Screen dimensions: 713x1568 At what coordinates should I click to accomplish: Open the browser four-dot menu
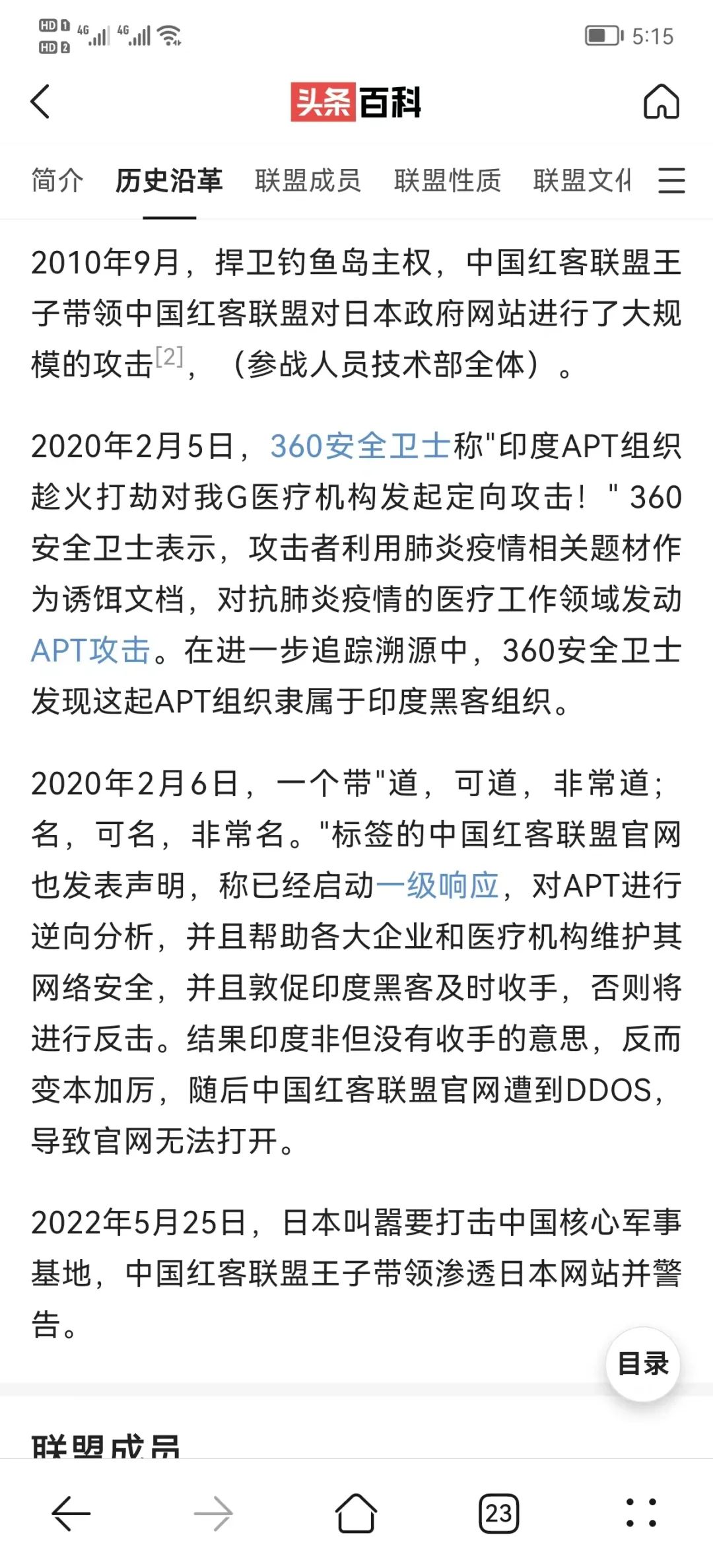[x=641, y=1513]
